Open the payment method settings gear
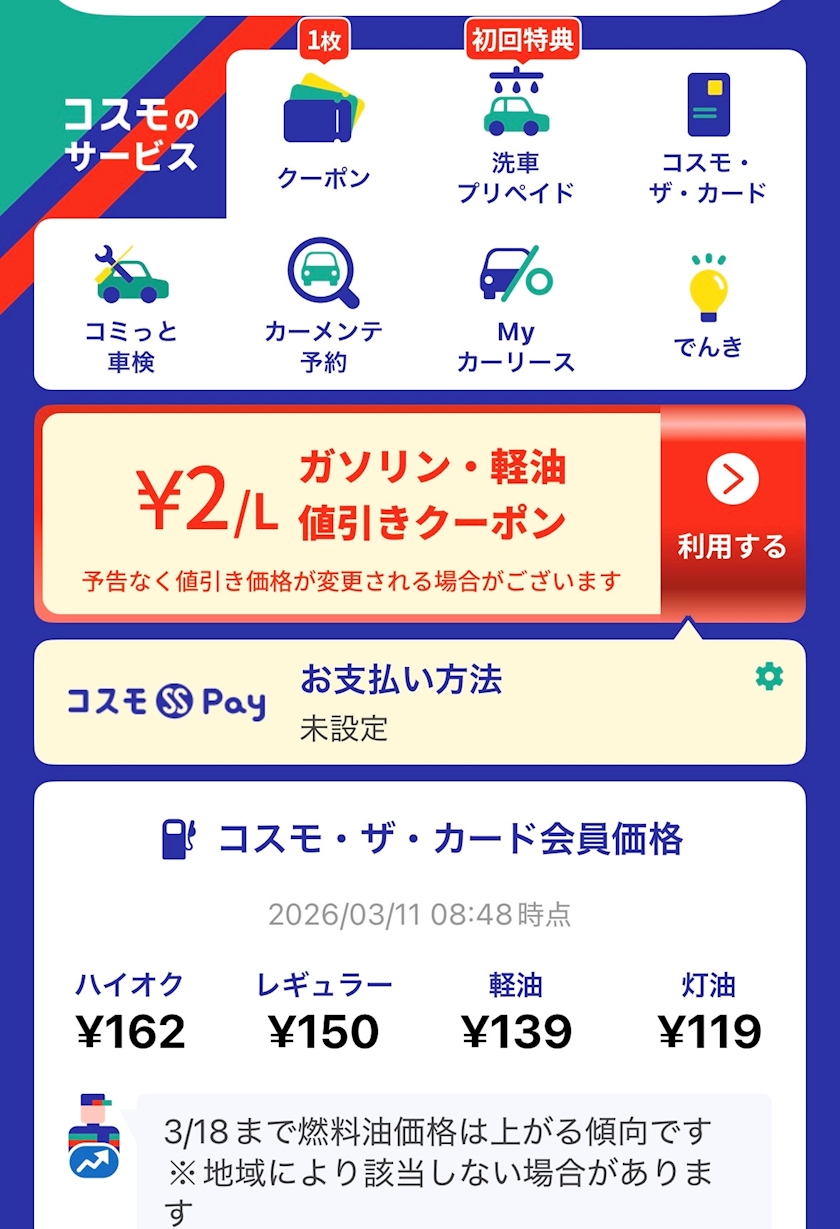 [x=769, y=677]
